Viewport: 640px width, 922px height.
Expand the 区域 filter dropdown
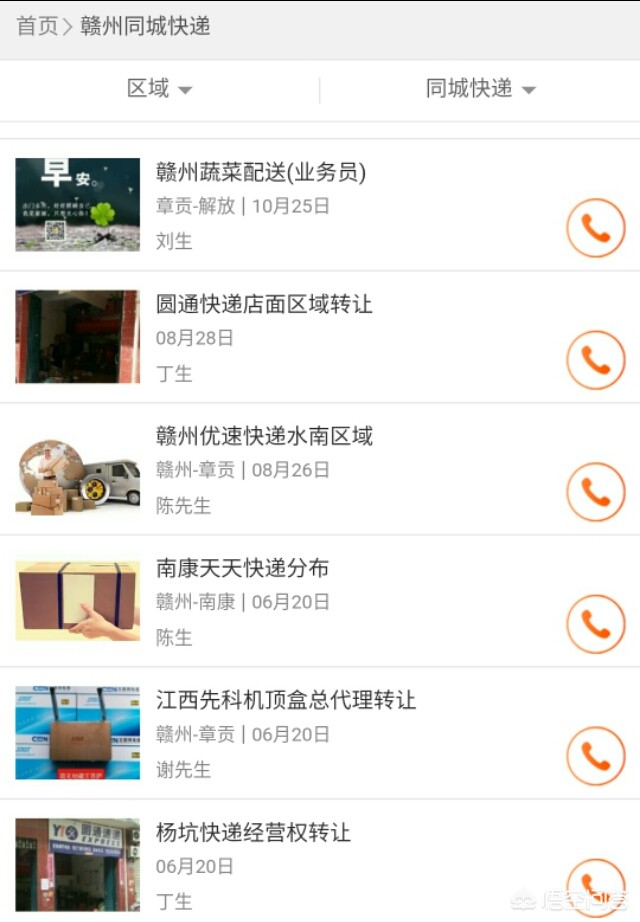point(159,89)
